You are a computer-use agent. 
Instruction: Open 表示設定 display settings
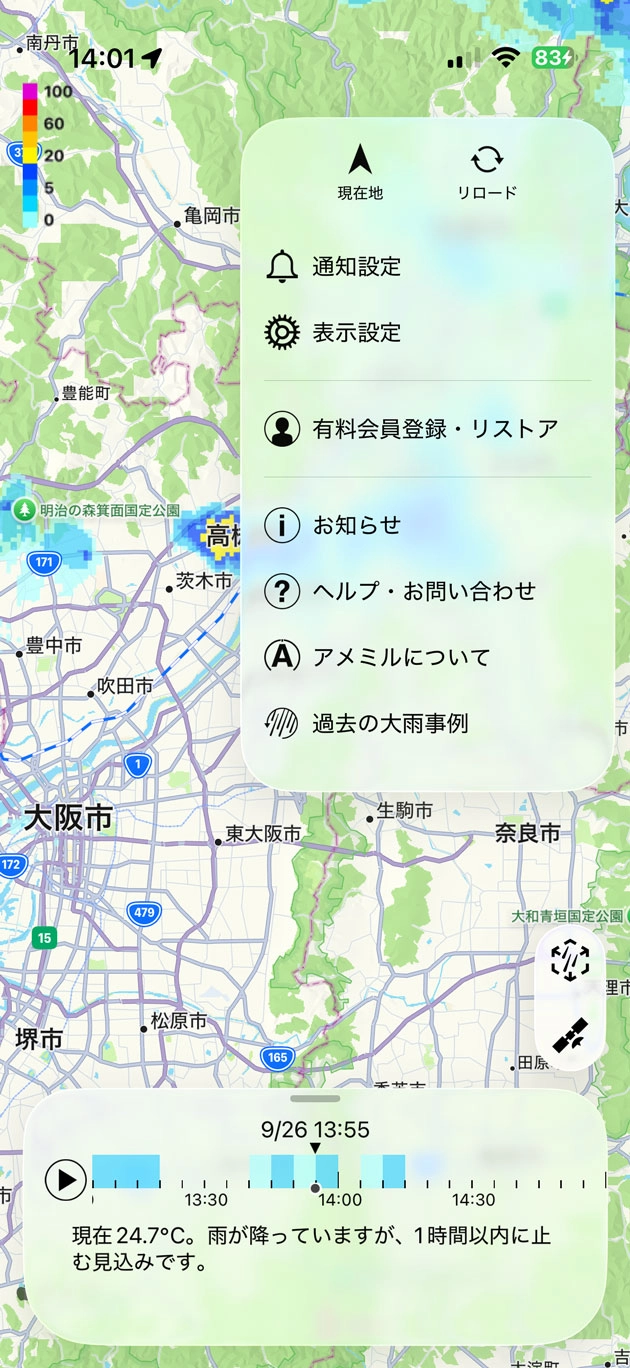coord(356,332)
